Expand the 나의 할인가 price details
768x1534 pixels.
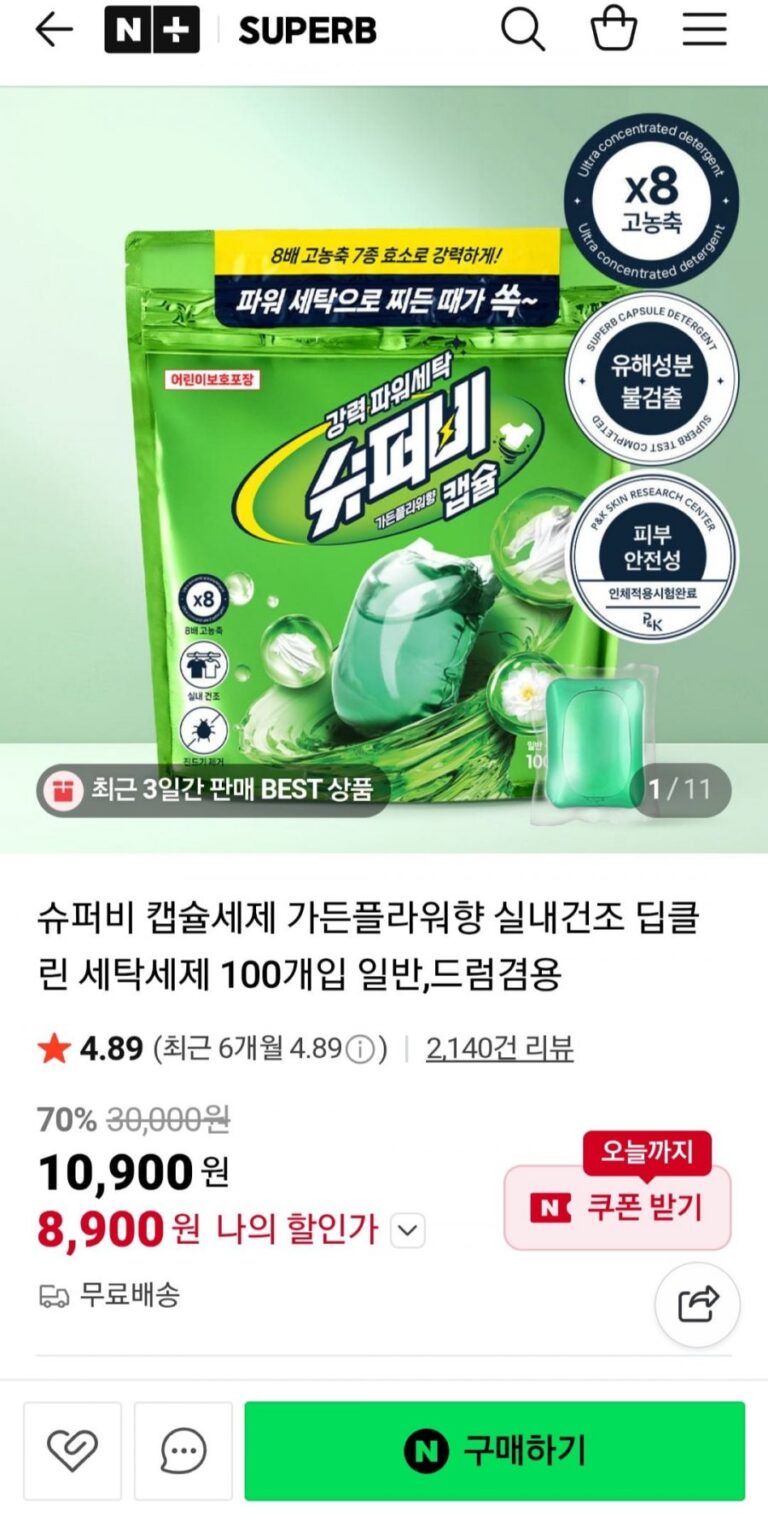pyautogui.click(x=407, y=1230)
